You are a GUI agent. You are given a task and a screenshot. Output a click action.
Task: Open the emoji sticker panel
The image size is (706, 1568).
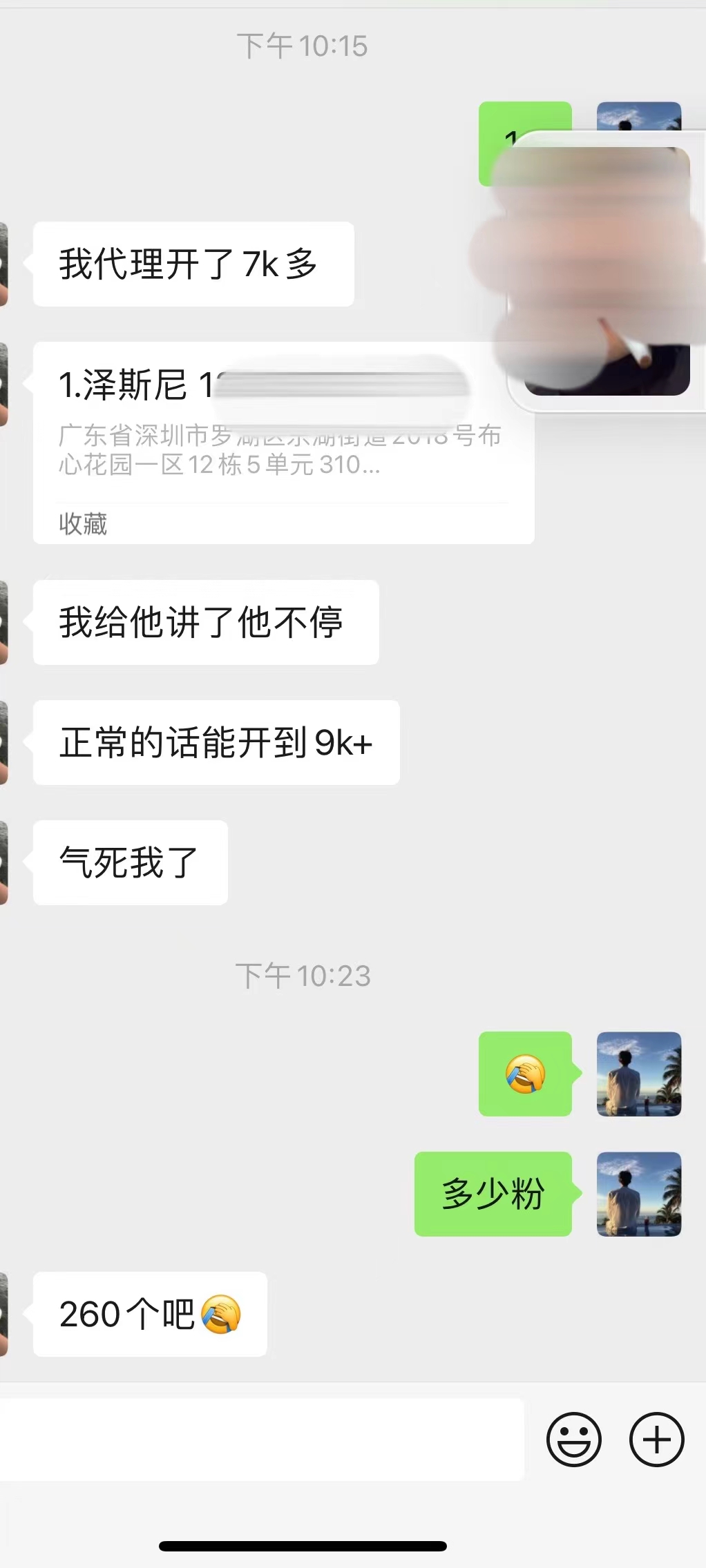(573, 1440)
